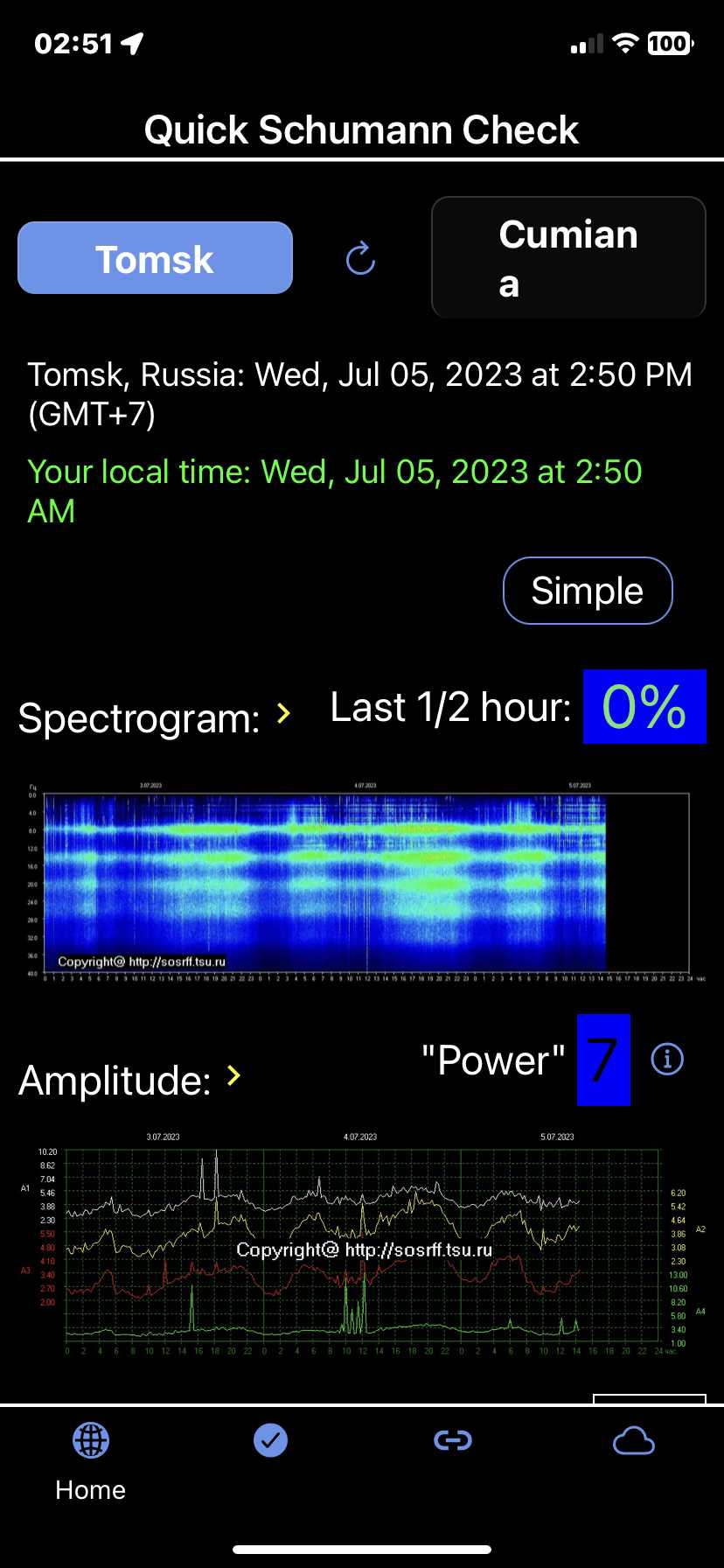Image resolution: width=724 pixels, height=1568 pixels.
Task: Open the Power info icon
Action: pyautogui.click(x=667, y=1060)
